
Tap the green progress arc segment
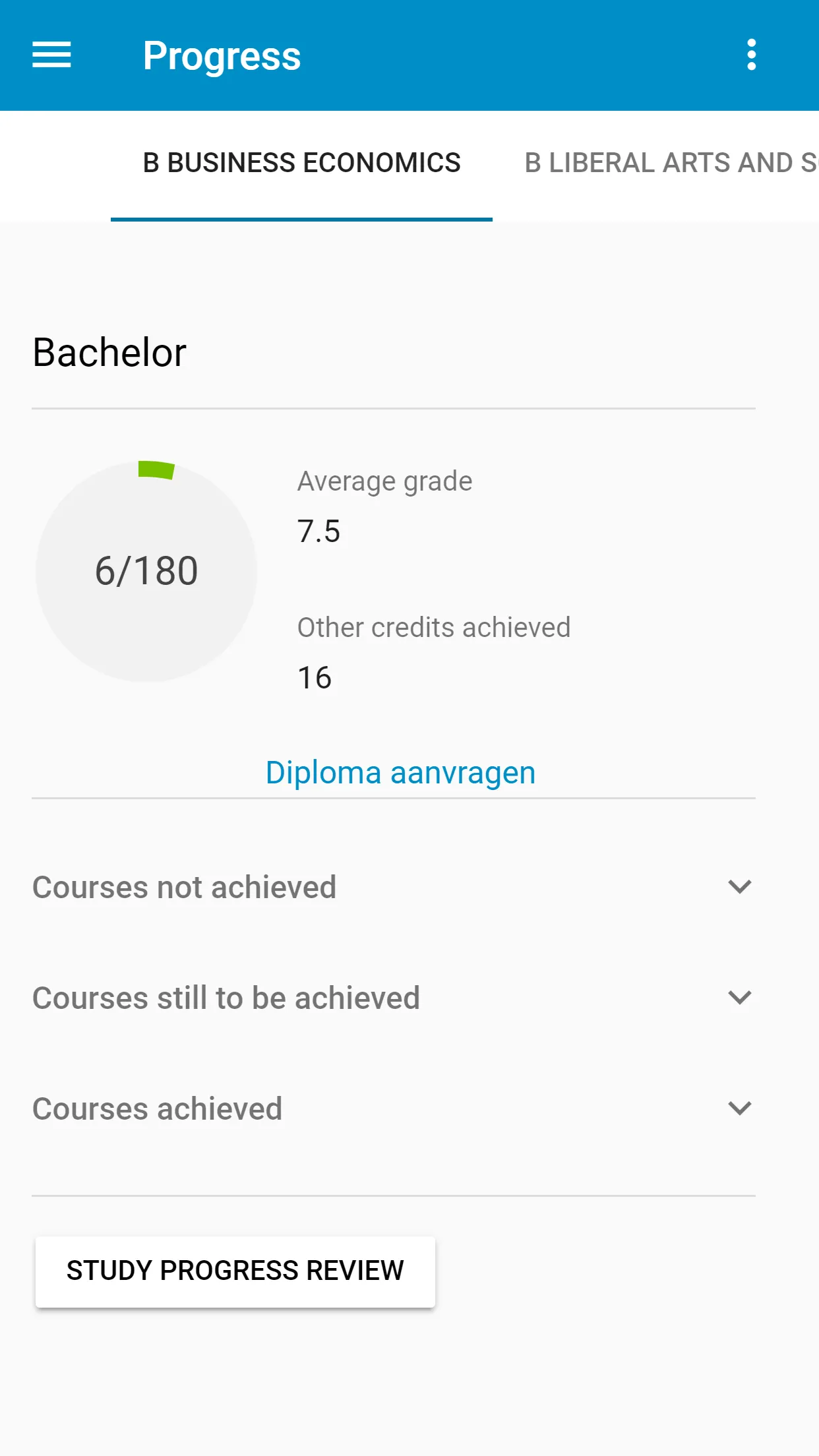(x=156, y=470)
